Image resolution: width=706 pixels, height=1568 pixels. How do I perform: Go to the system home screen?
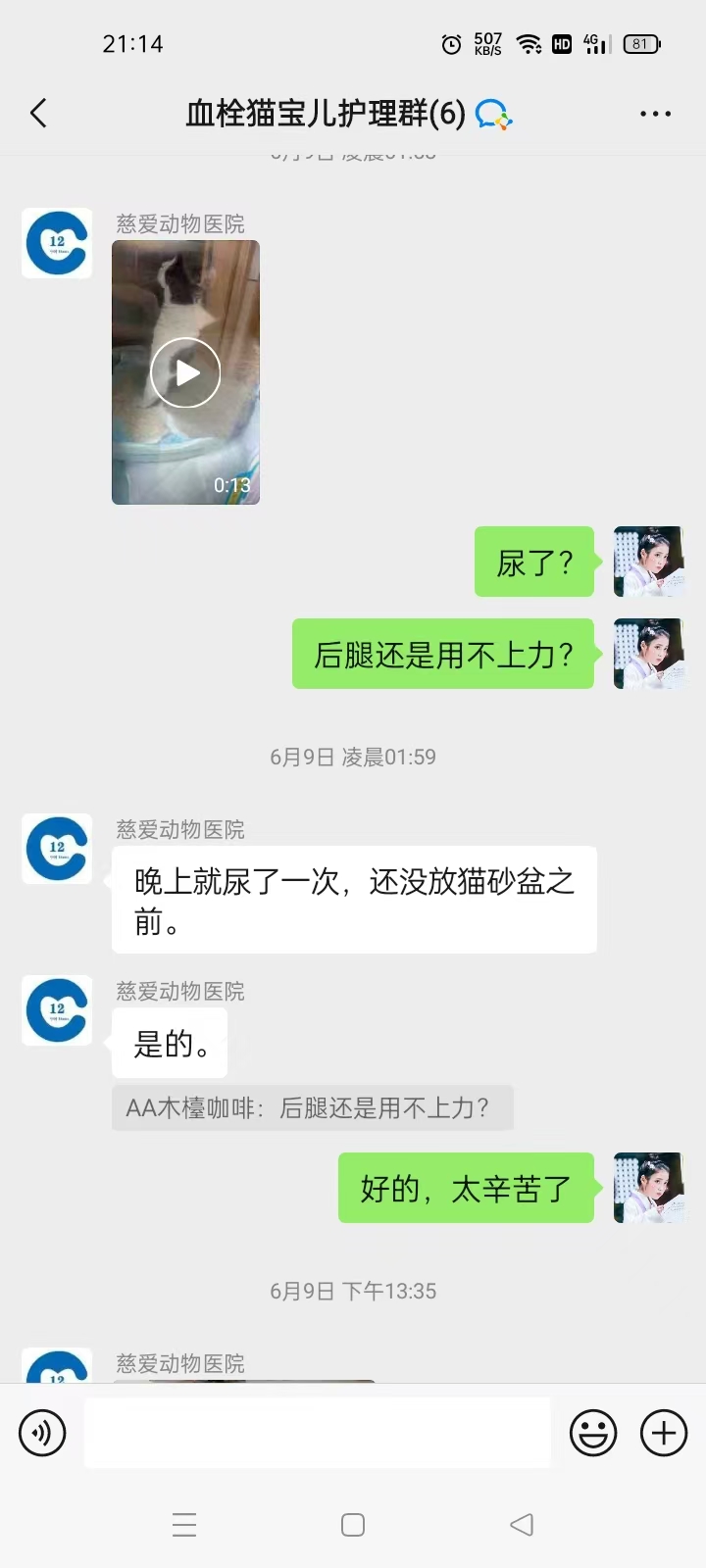[353, 1525]
